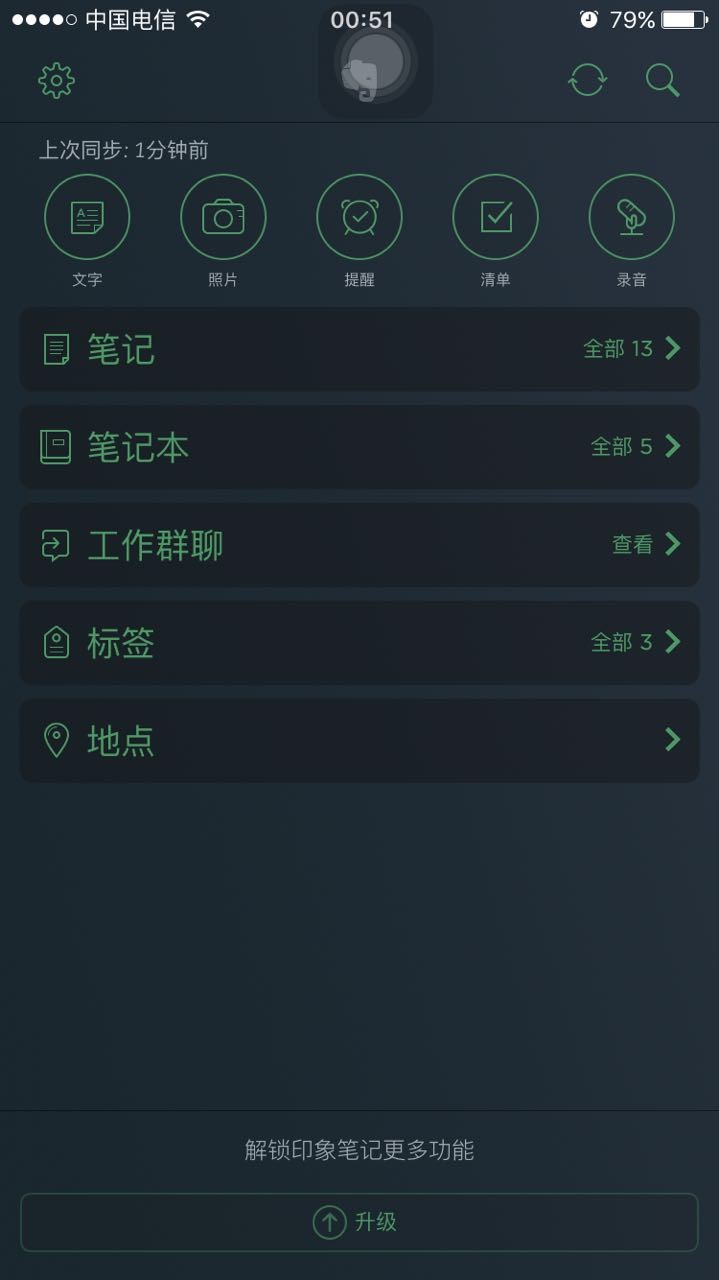
Task: Create a photo note (照片)
Action: pyautogui.click(x=223, y=217)
